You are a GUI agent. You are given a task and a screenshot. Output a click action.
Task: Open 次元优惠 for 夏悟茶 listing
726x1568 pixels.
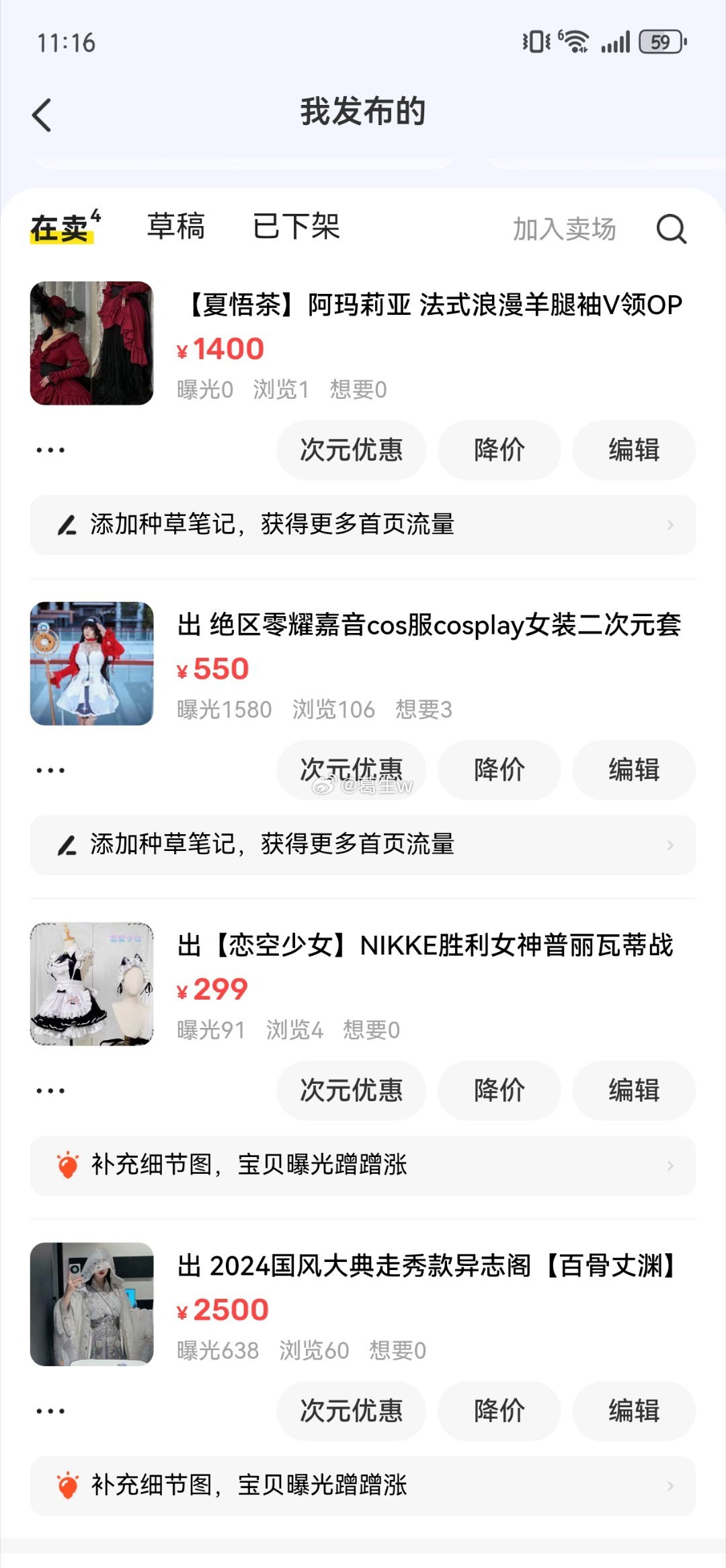[351, 450]
